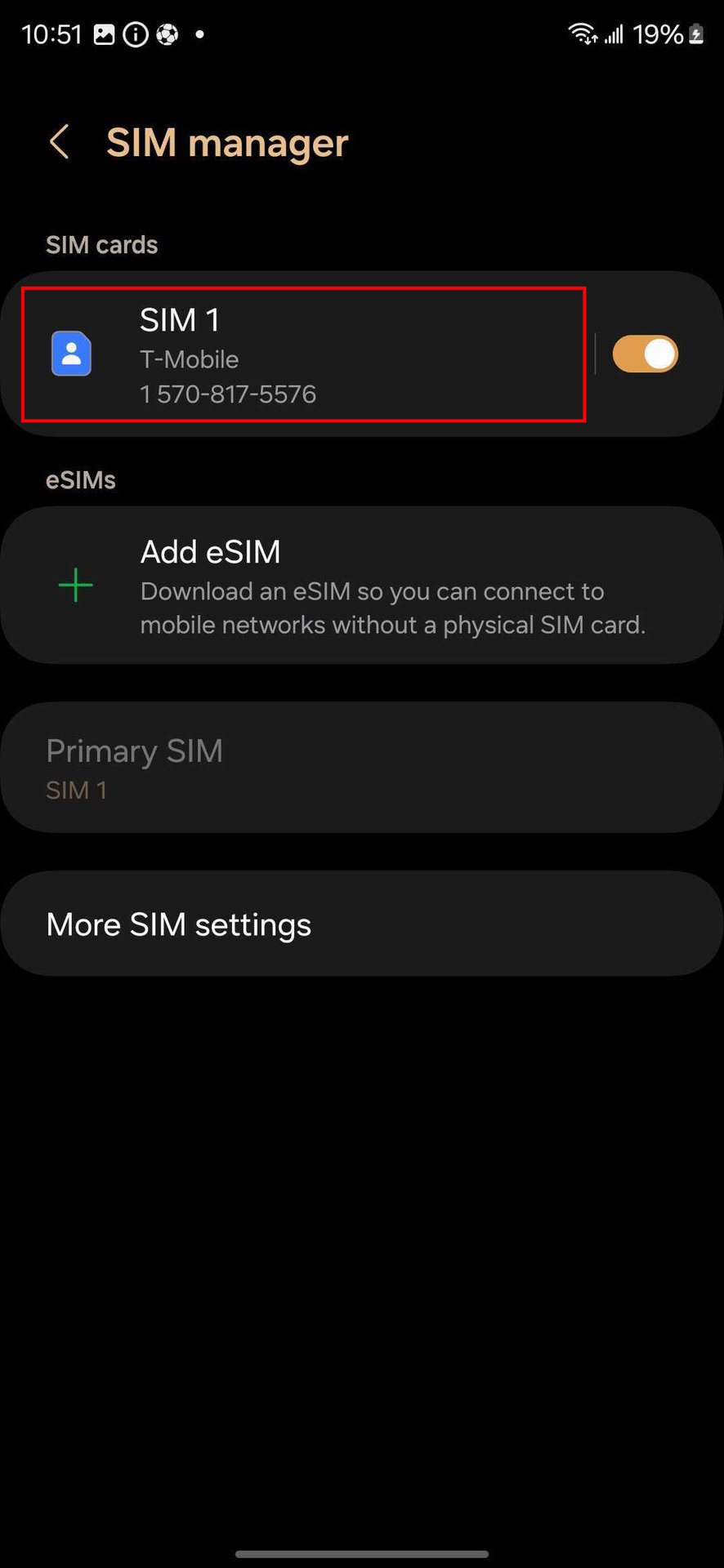Open More SIM settings
This screenshot has width=724, height=1568.
click(x=361, y=924)
